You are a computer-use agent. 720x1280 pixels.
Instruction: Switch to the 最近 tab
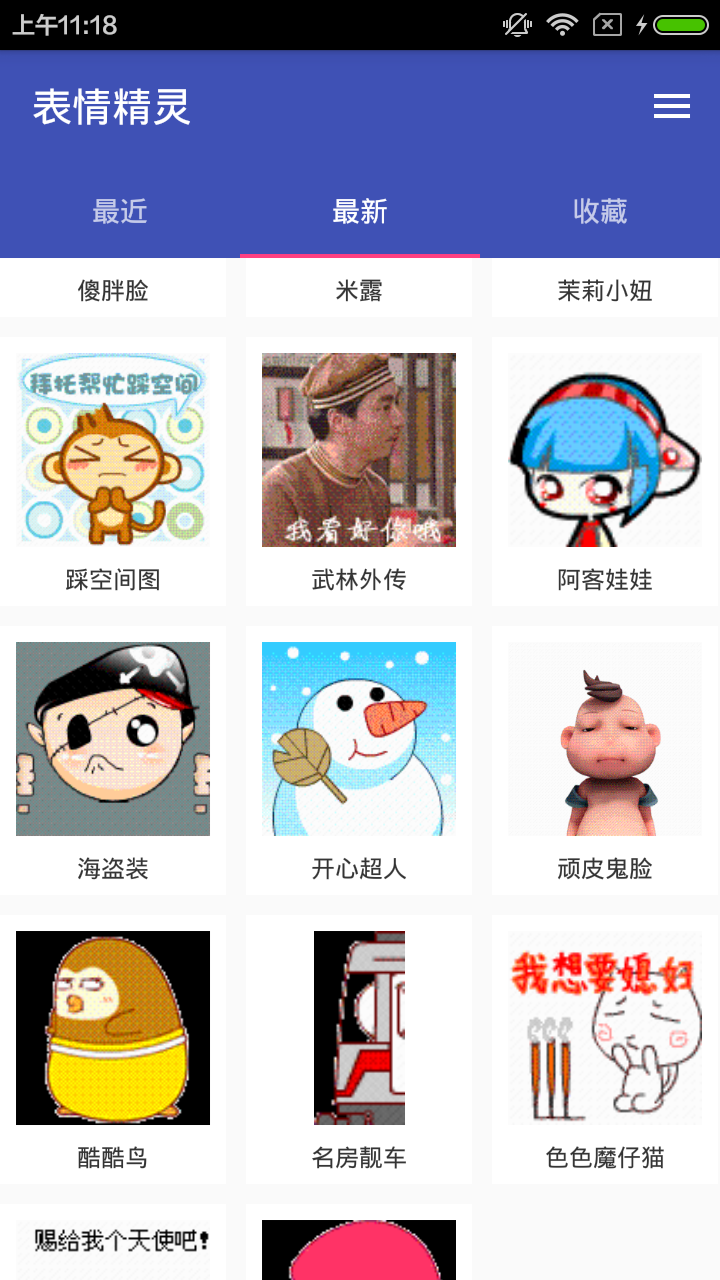[120, 211]
